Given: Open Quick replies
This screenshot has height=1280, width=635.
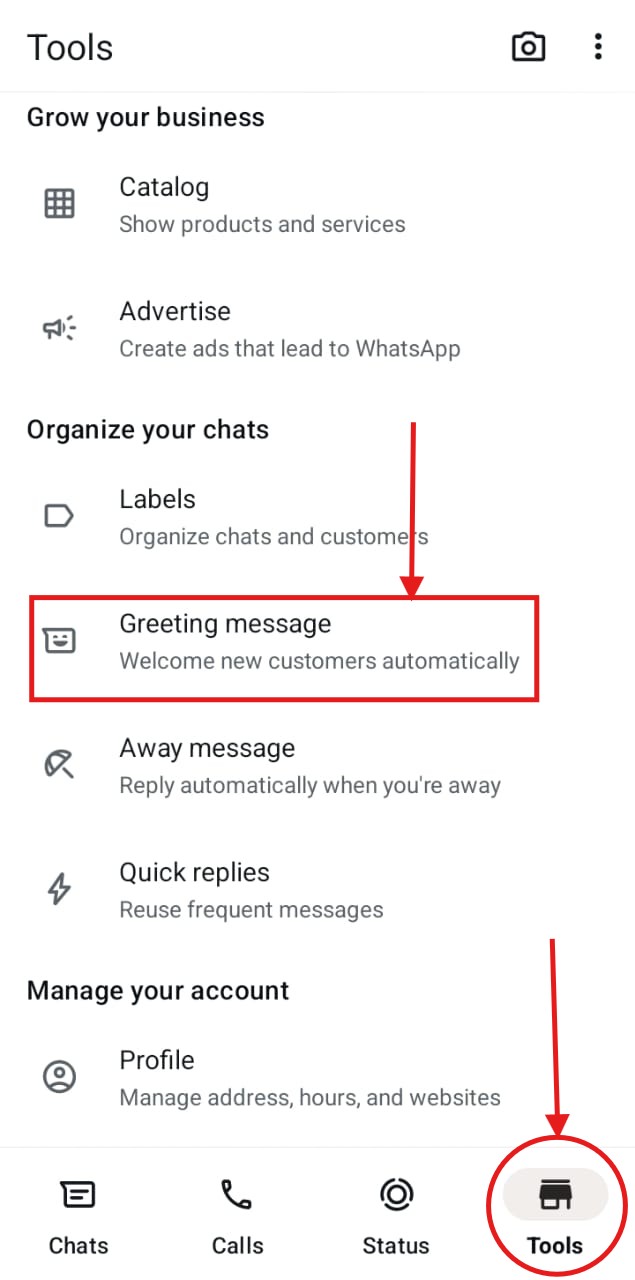Looking at the screenshot, I should [250, 890].
